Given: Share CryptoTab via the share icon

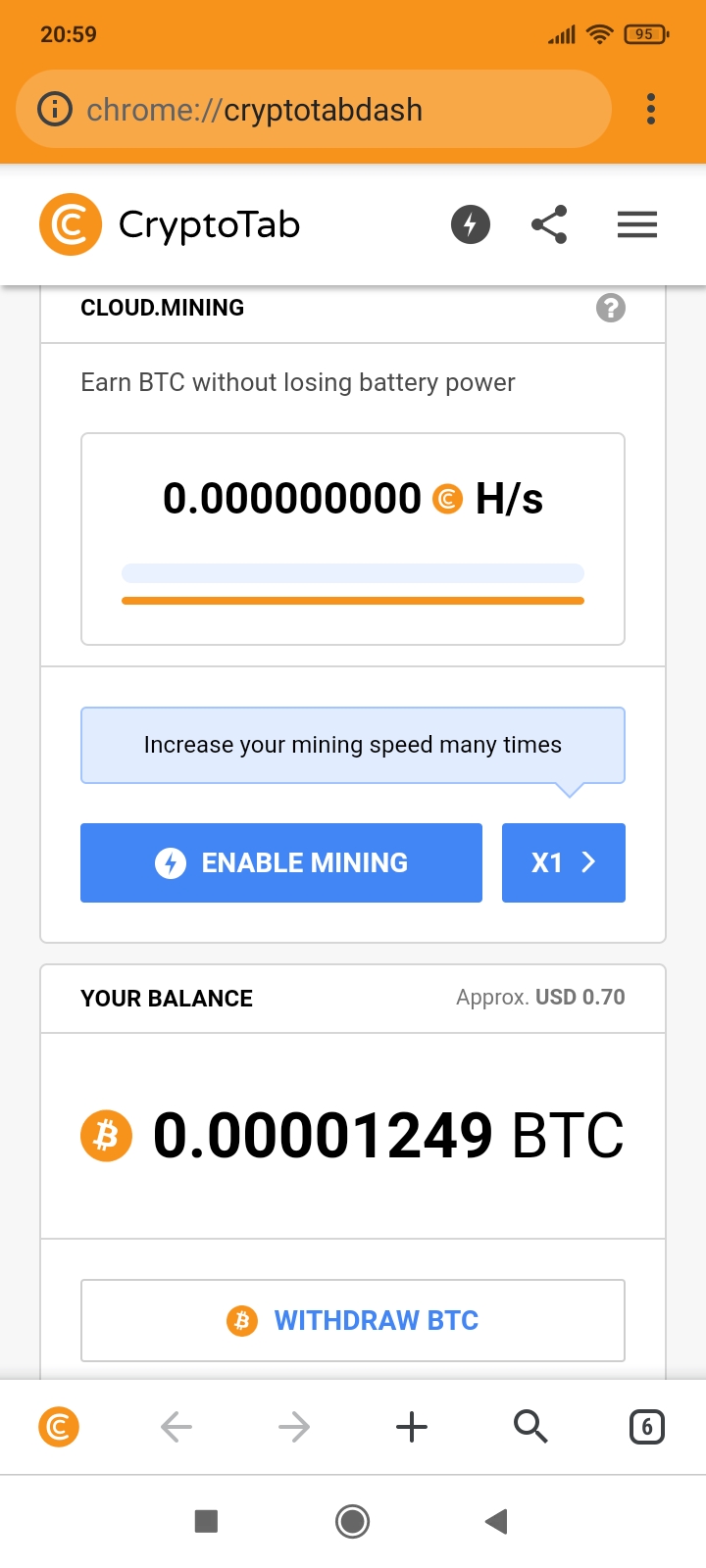Looking at the screenshot, I should point(549,224).
